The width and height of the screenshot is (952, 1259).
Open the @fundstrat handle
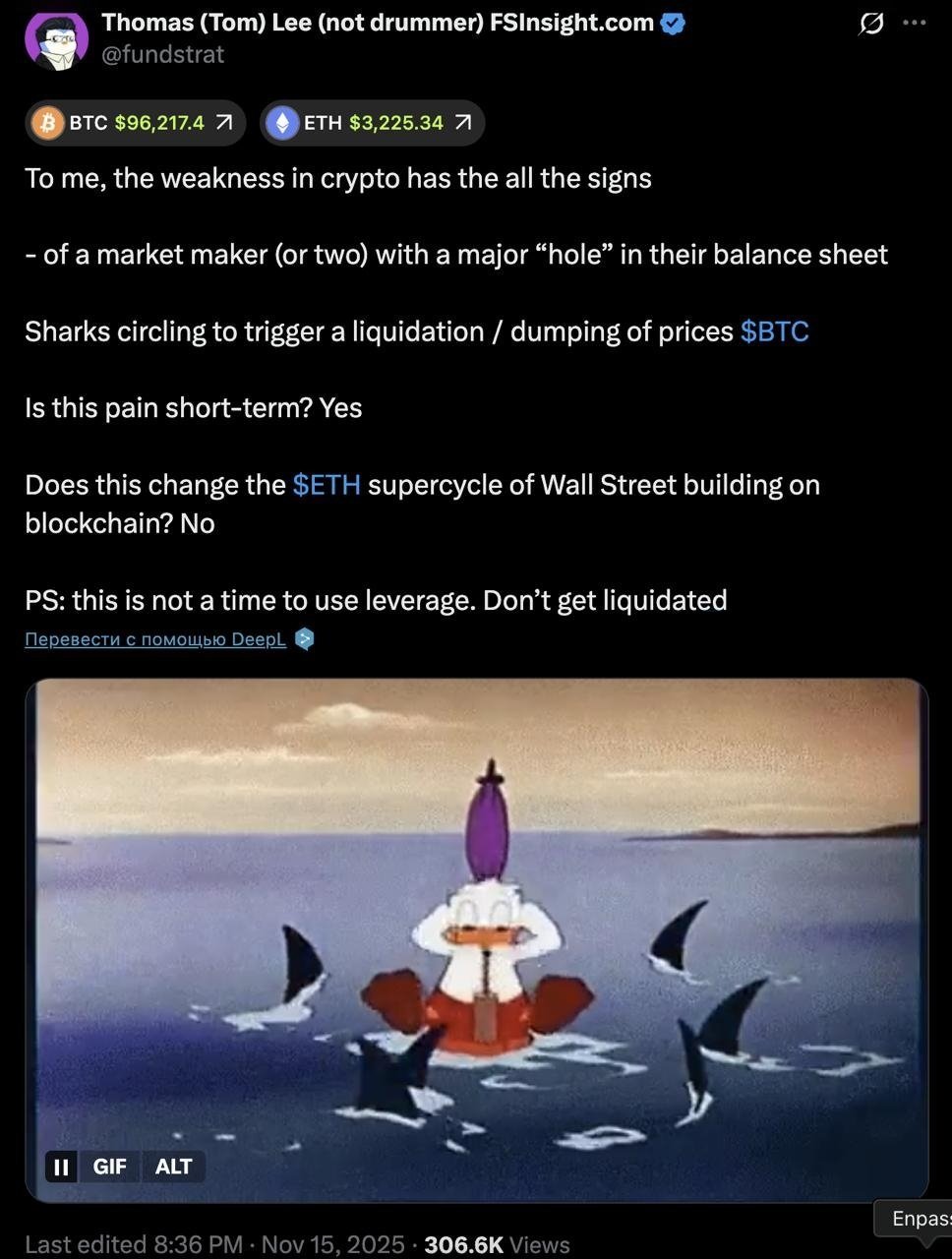pyautogui.click(x=163, y=54)
